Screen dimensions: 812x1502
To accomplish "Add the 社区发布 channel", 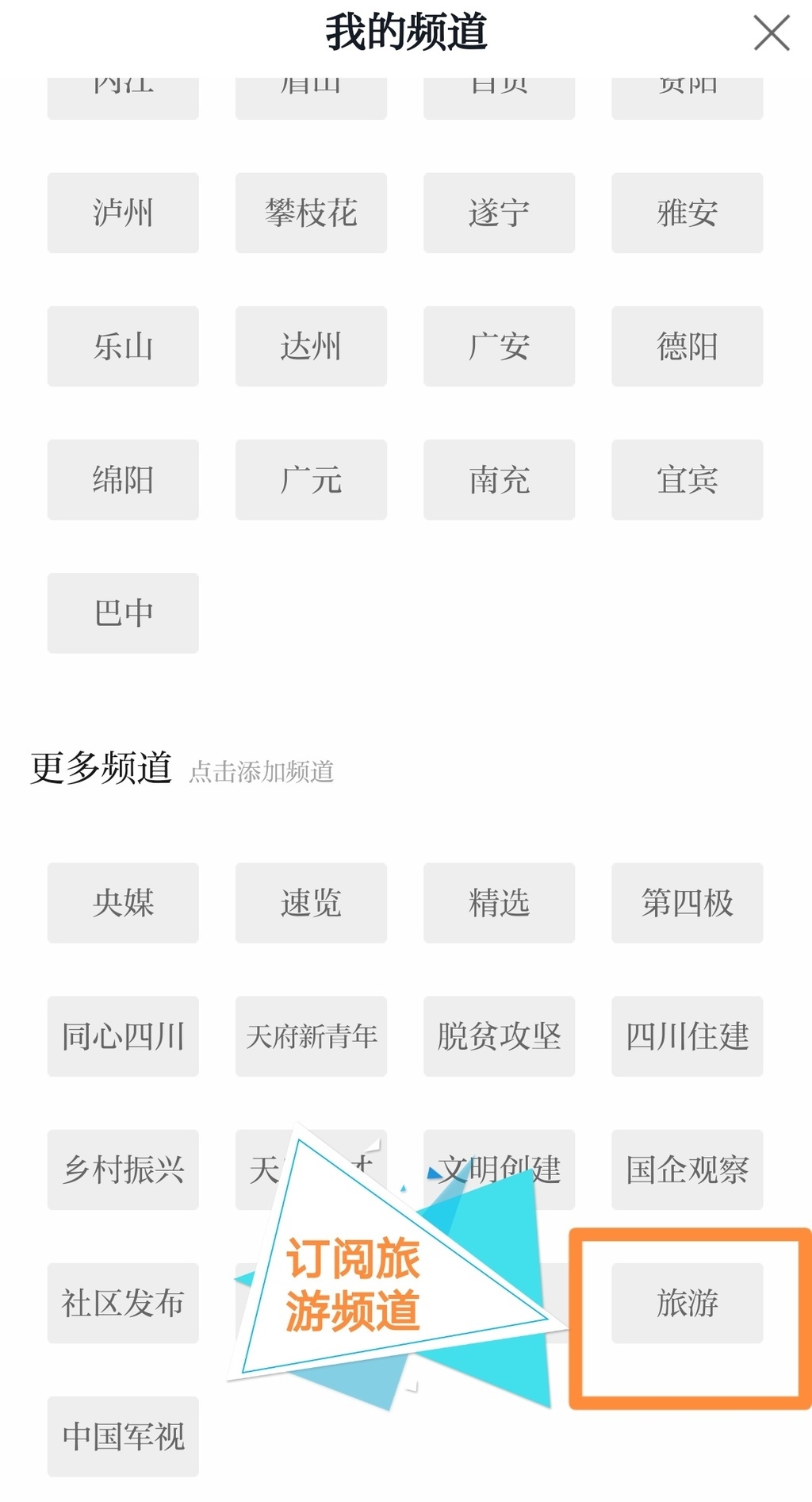I will point(123,1302).
